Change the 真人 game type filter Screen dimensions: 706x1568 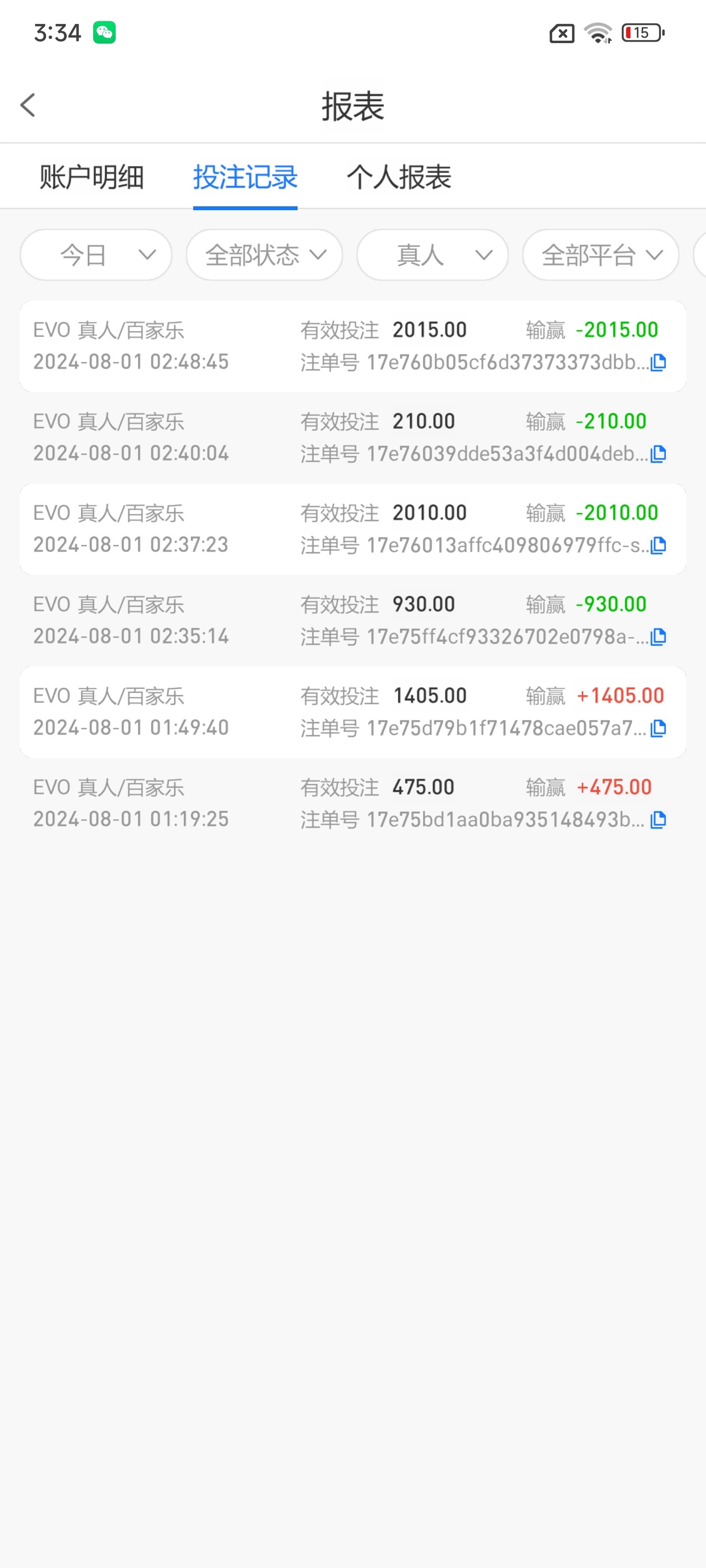pyautogui.click(x=432, y=255)
